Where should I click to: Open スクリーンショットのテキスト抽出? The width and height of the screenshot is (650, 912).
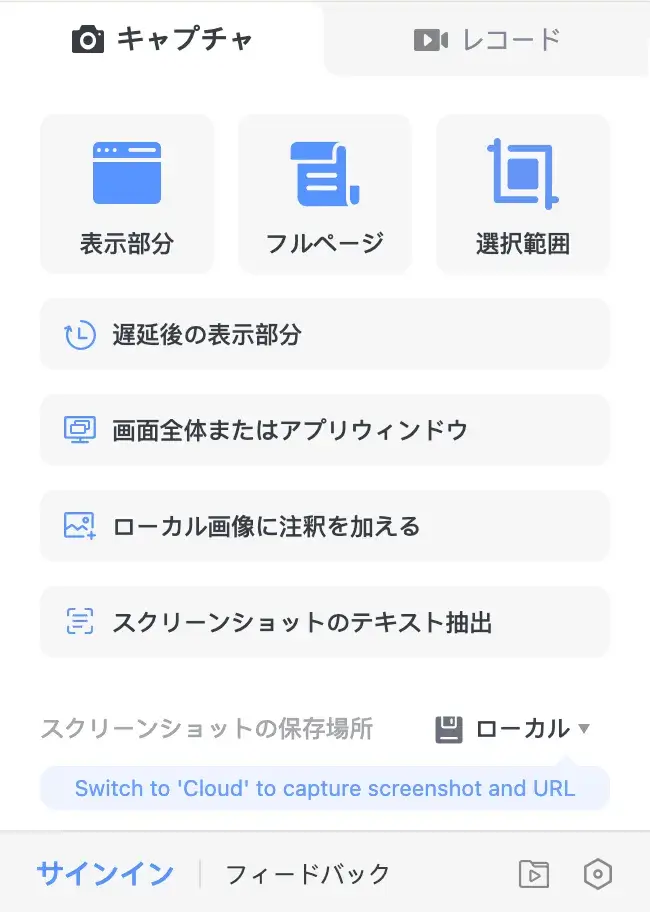[325, 622]
